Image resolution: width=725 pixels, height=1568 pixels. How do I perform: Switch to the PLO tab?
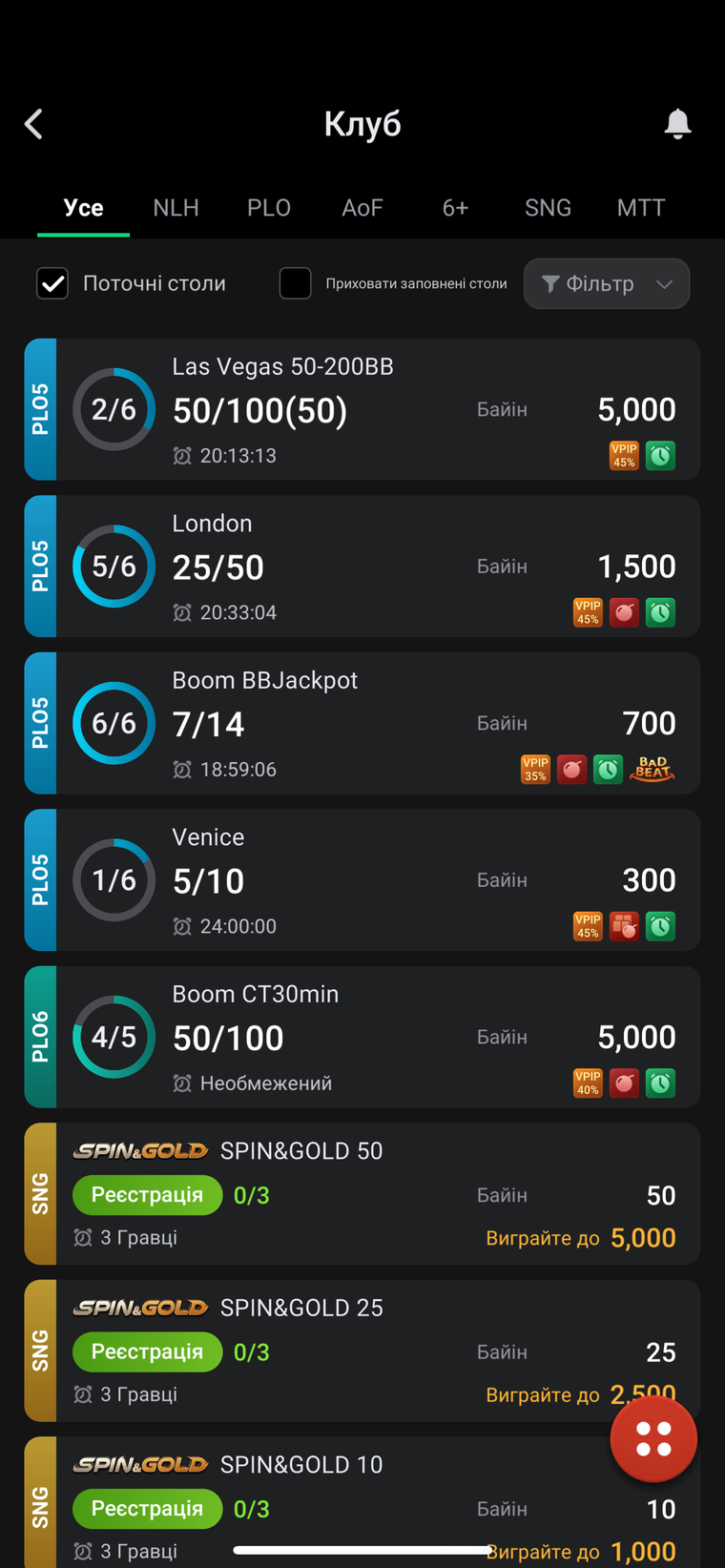click(x=269, y=208)
